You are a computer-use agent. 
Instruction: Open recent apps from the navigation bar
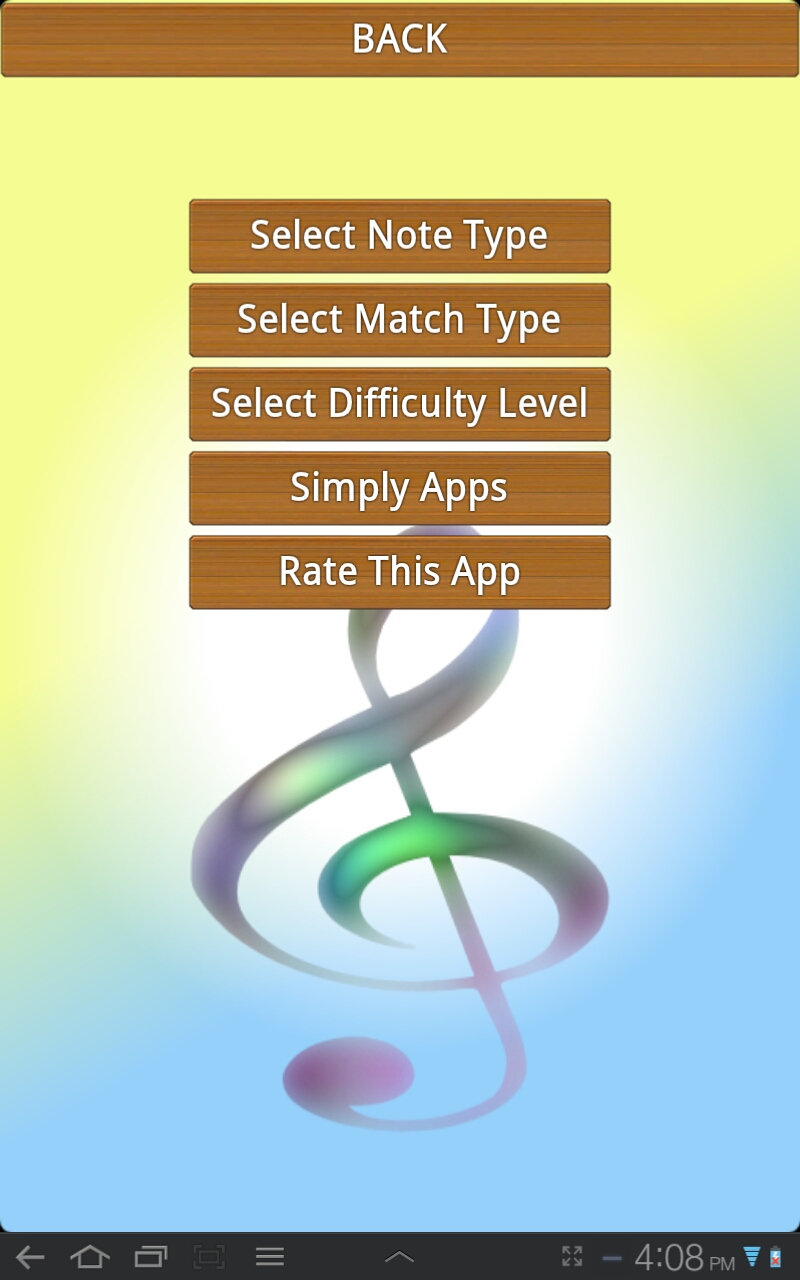(x=152, y=1257)
